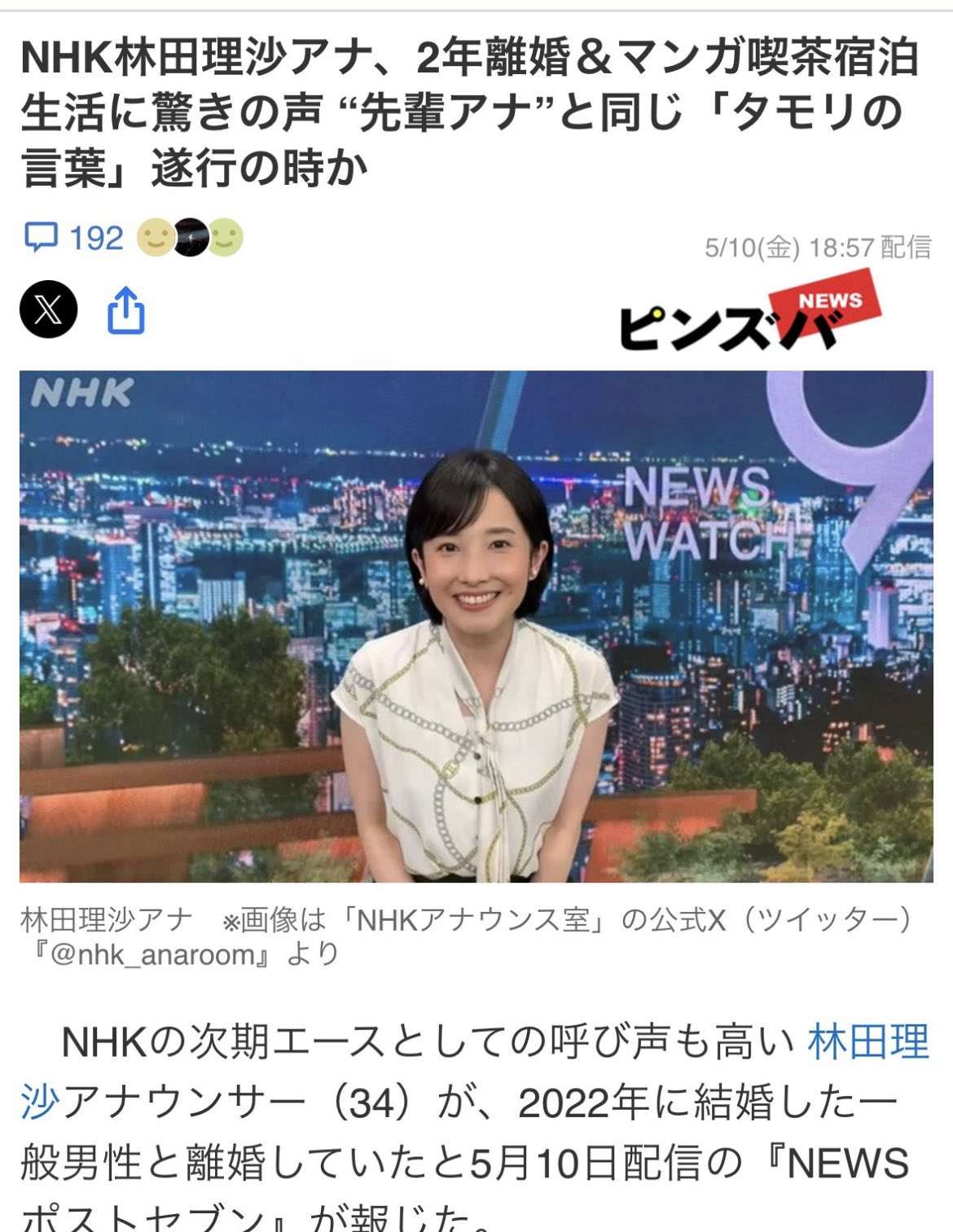This screenshot has height=1232, width=953.
Task: Open the 192 comments
Action: coord(73,239)
